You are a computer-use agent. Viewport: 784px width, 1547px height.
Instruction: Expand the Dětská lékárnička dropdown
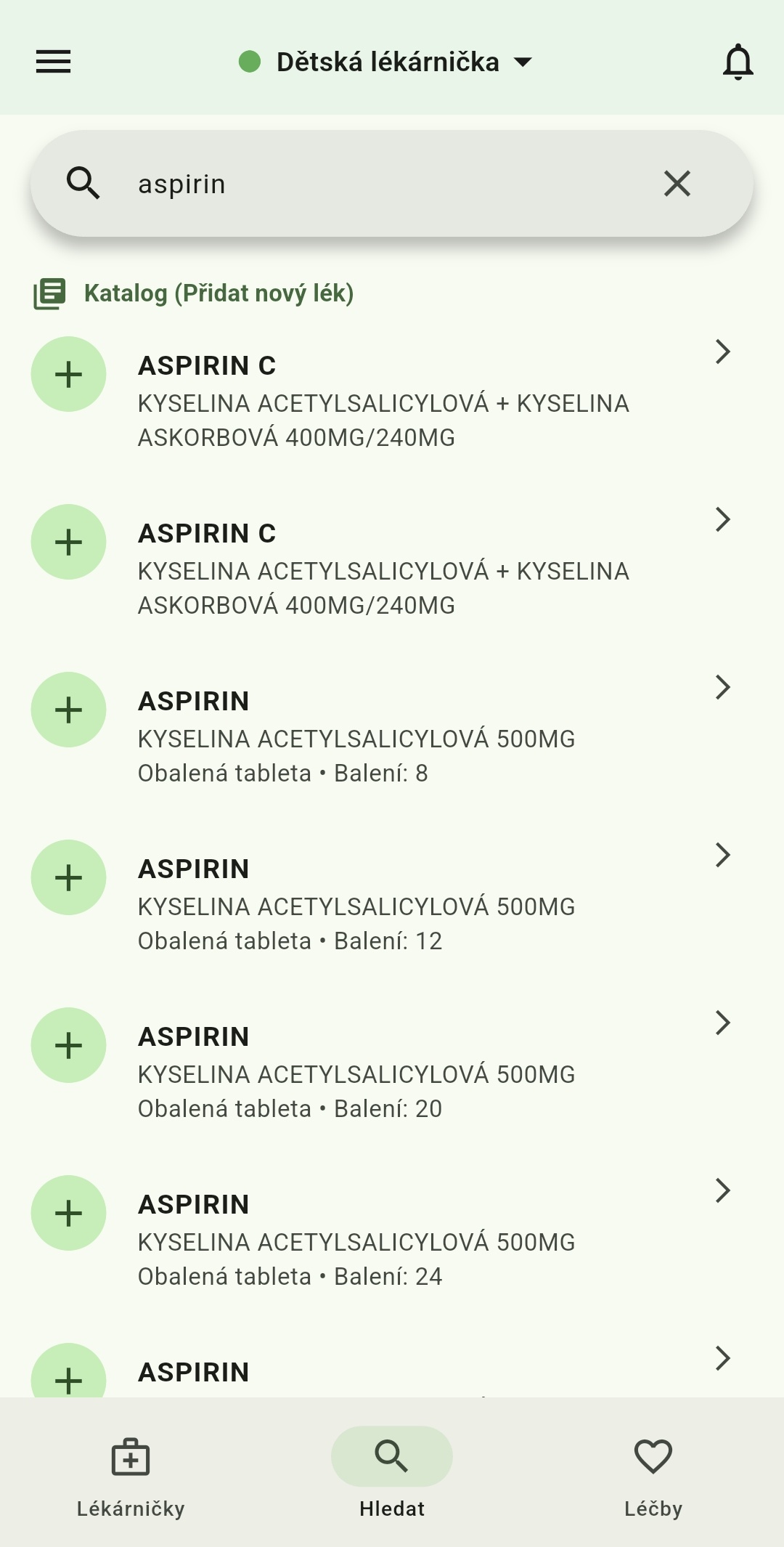point(387,62)
